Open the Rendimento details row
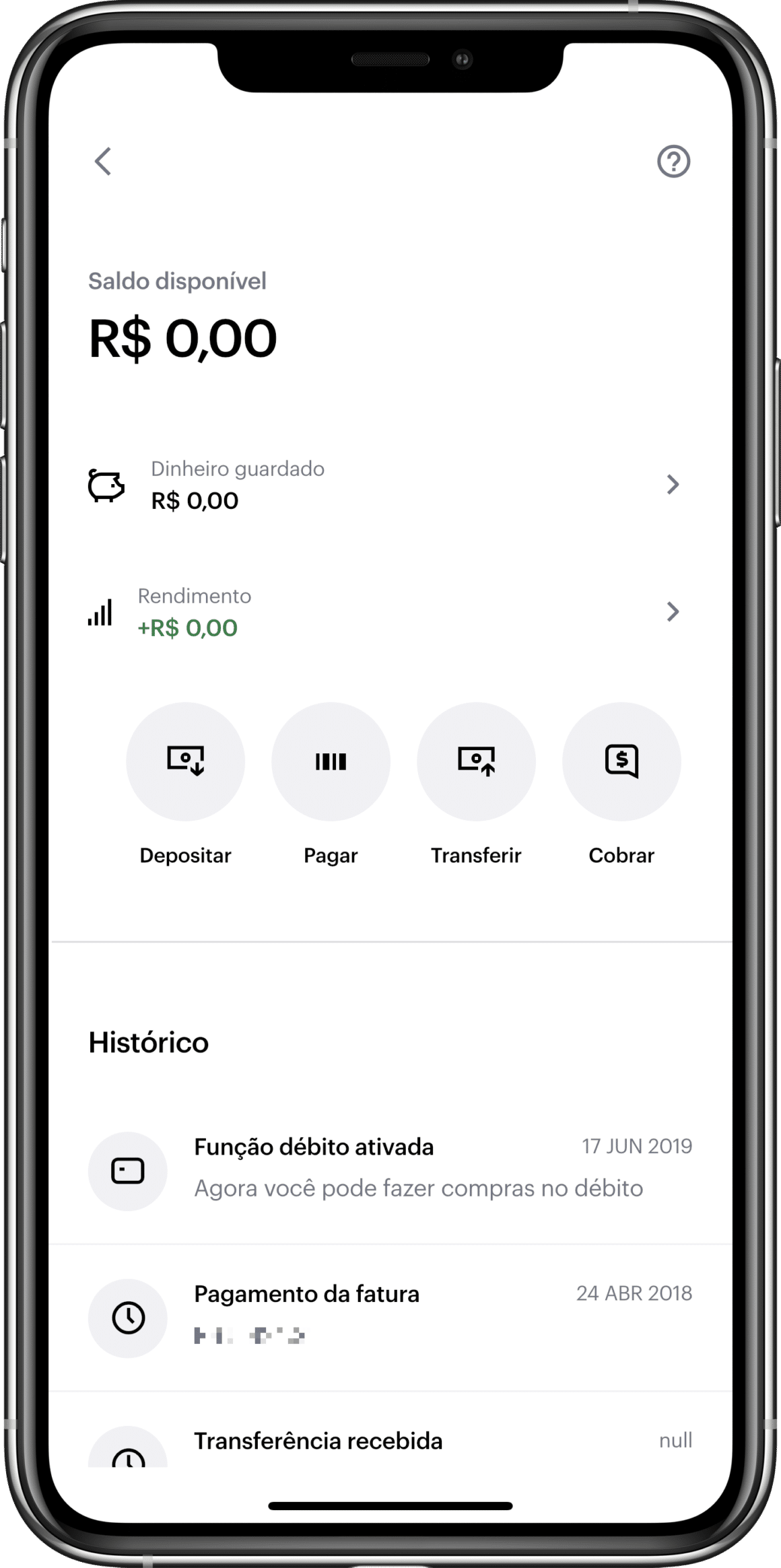This screenshot has height=1568, width=781. pyautogui.click(x=390, y=612)
